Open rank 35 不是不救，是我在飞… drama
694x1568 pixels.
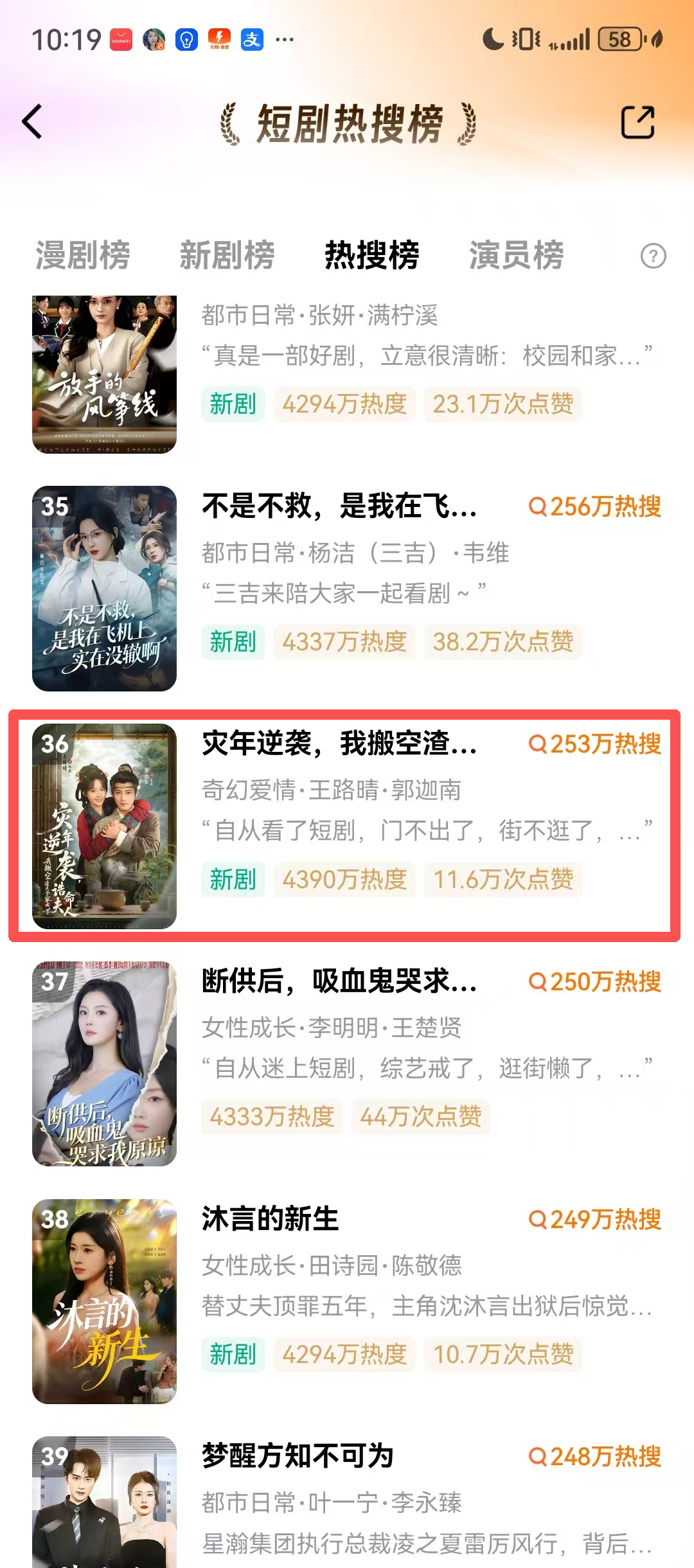pyautogui.click(x=347, y=588)
